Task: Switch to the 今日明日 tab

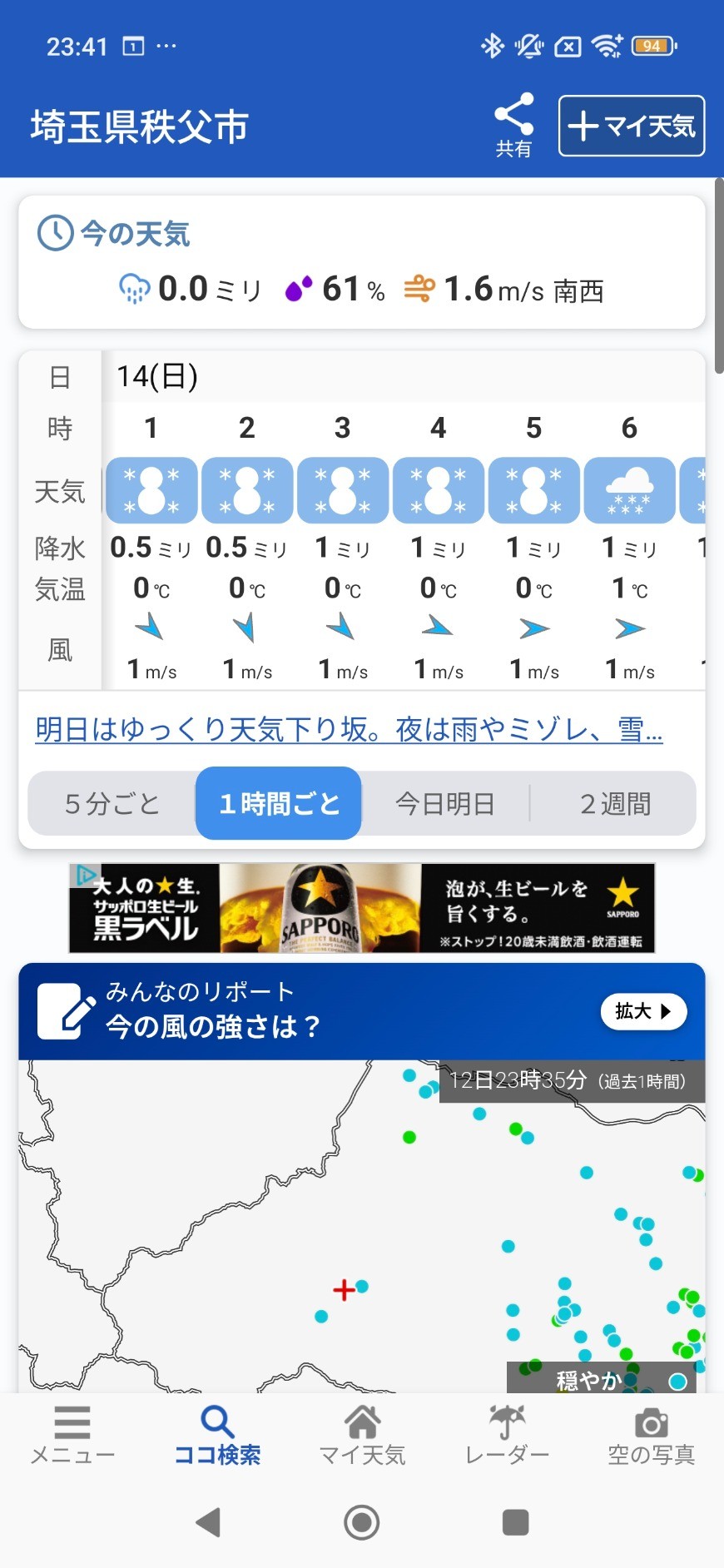Action: point(445,803)
